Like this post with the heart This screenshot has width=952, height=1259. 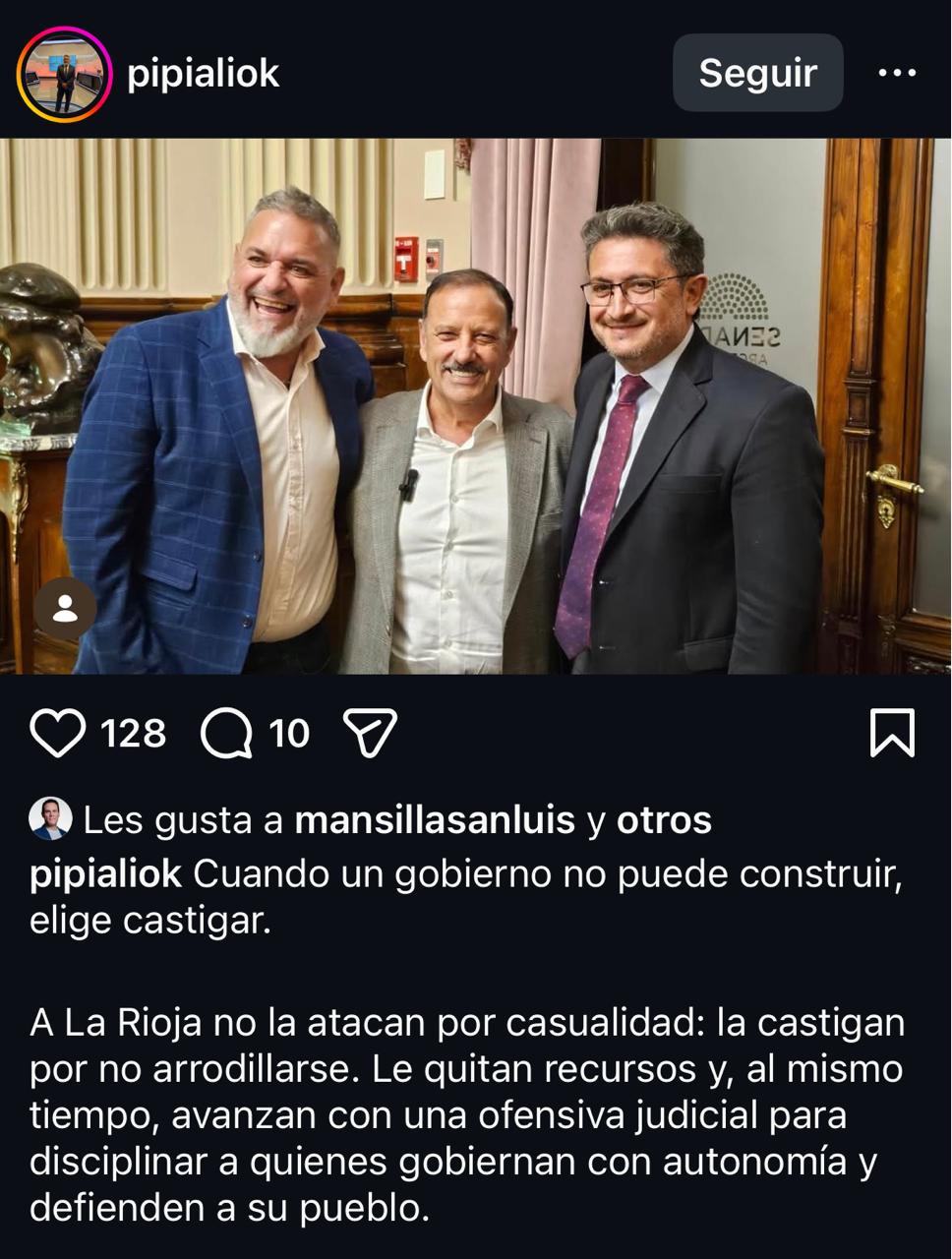point(58,734)
